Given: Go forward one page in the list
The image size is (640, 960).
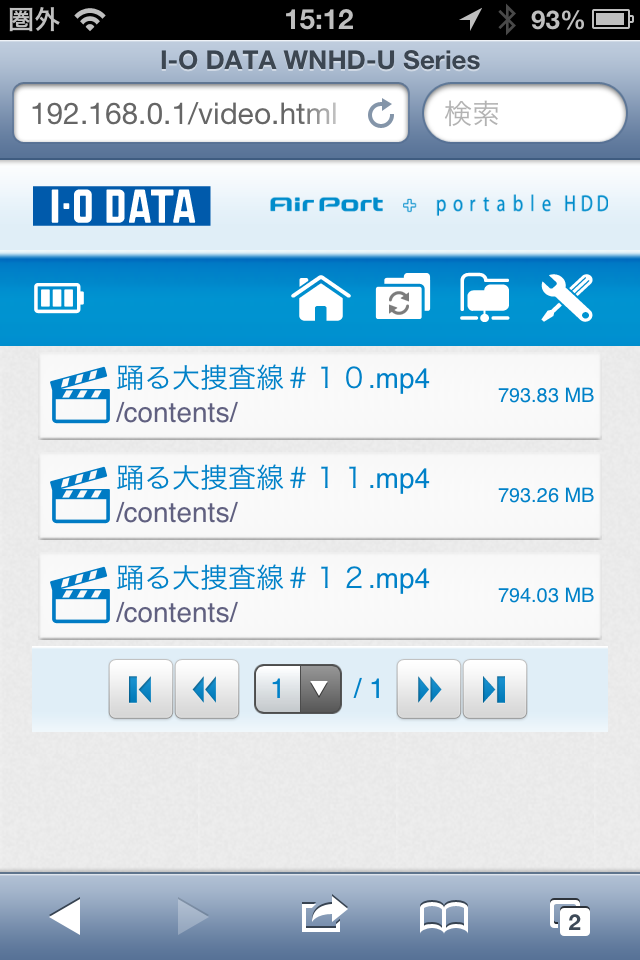Looking at the screenshot, I should tap(429, 689).
